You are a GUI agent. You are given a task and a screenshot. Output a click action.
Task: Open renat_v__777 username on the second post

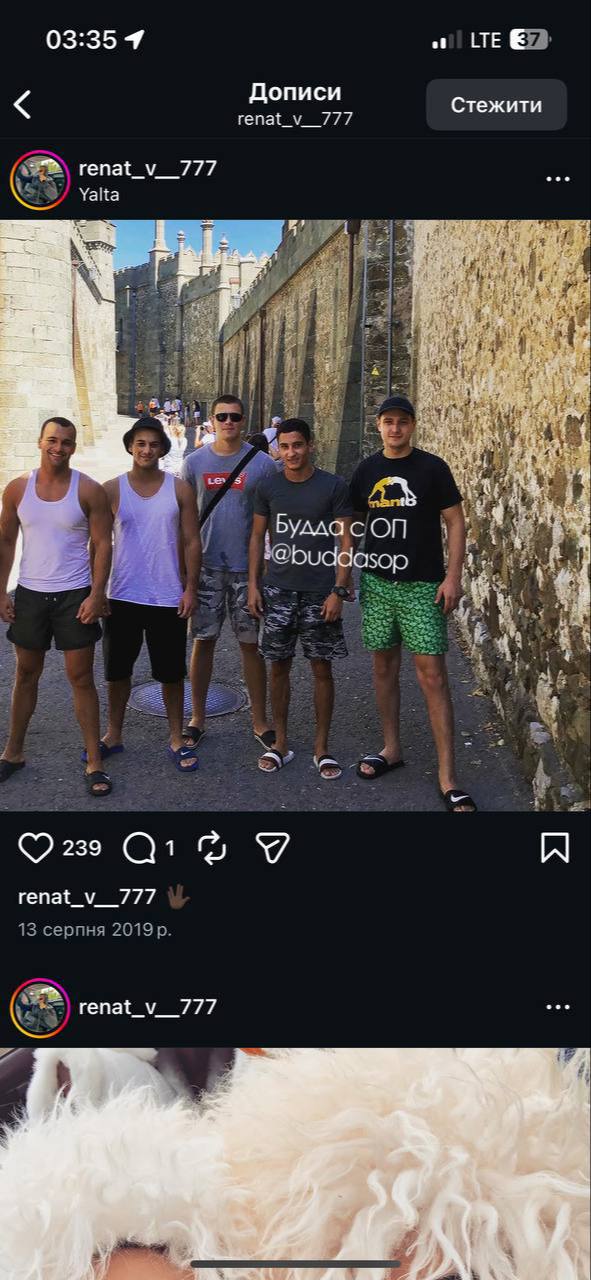click(x=148, y=1007)
